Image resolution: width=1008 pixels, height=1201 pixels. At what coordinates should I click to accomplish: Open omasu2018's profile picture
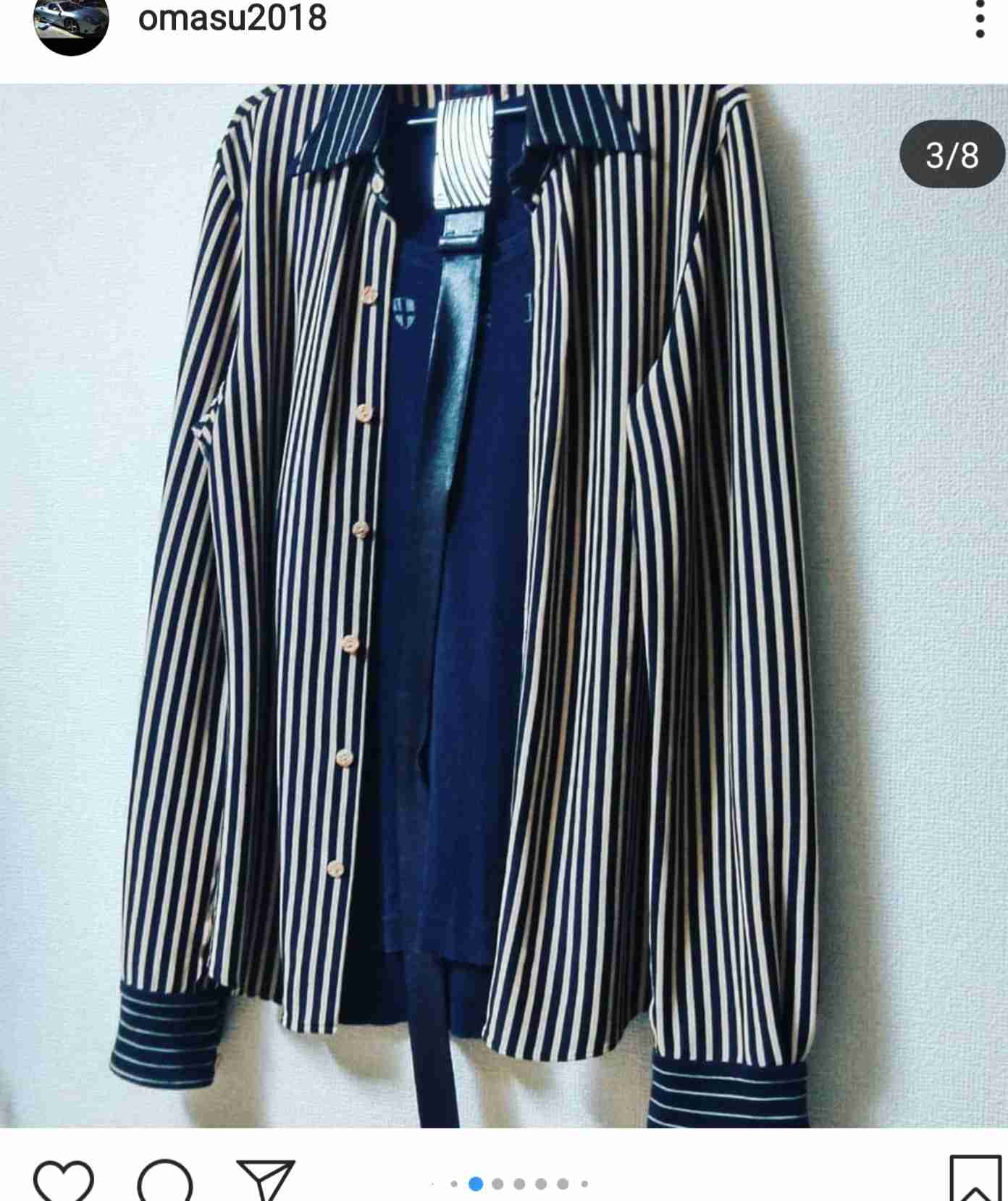(71, 20)
